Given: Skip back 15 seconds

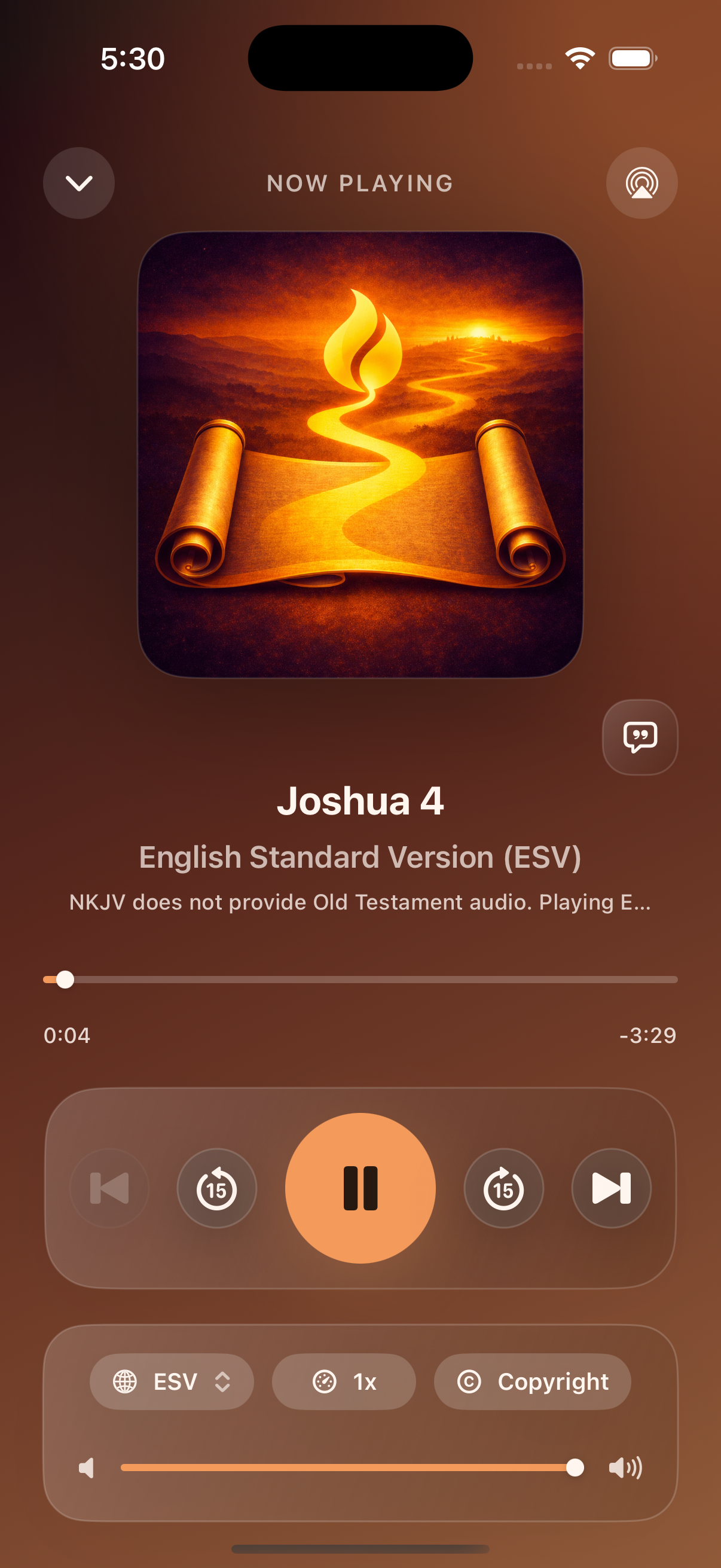Looking at the screenshot, I should 216,1187.
